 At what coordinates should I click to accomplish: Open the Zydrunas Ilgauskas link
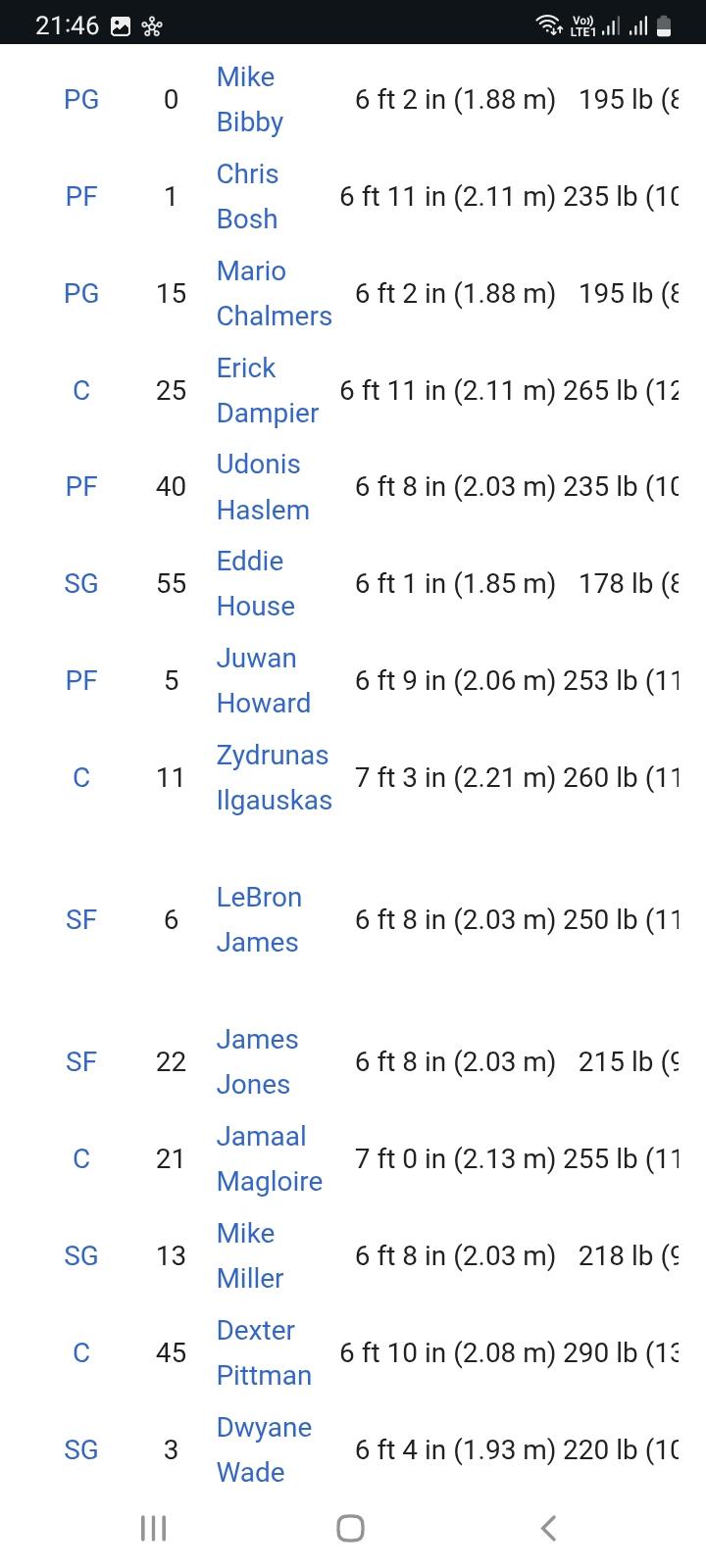[274, 777]
